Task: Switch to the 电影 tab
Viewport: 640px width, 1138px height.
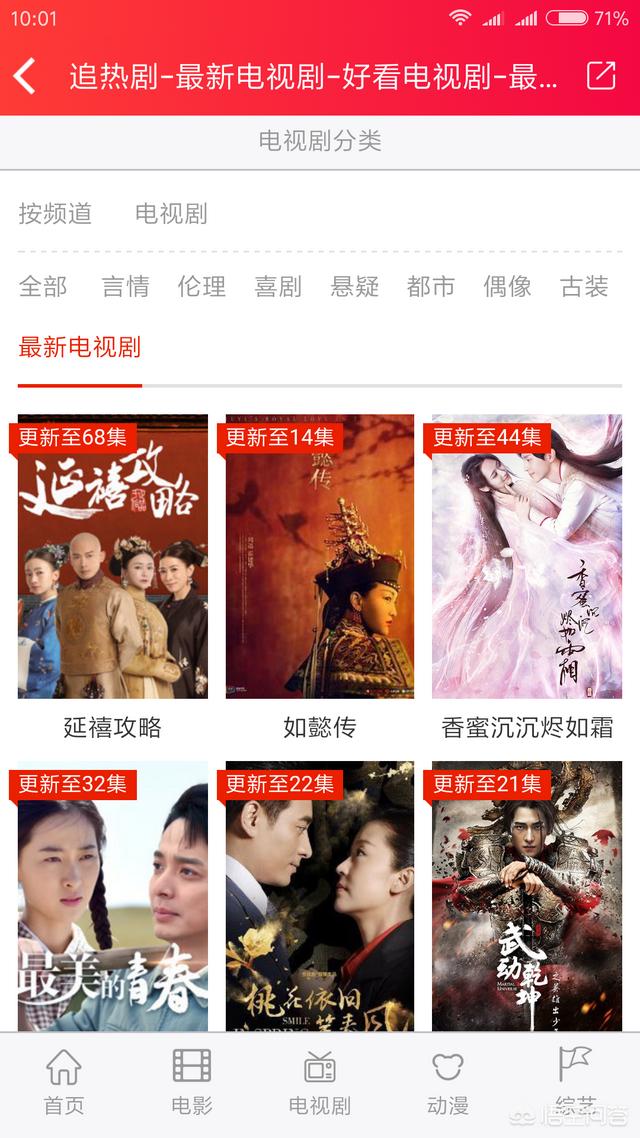Action: [x=192, y=1082]
